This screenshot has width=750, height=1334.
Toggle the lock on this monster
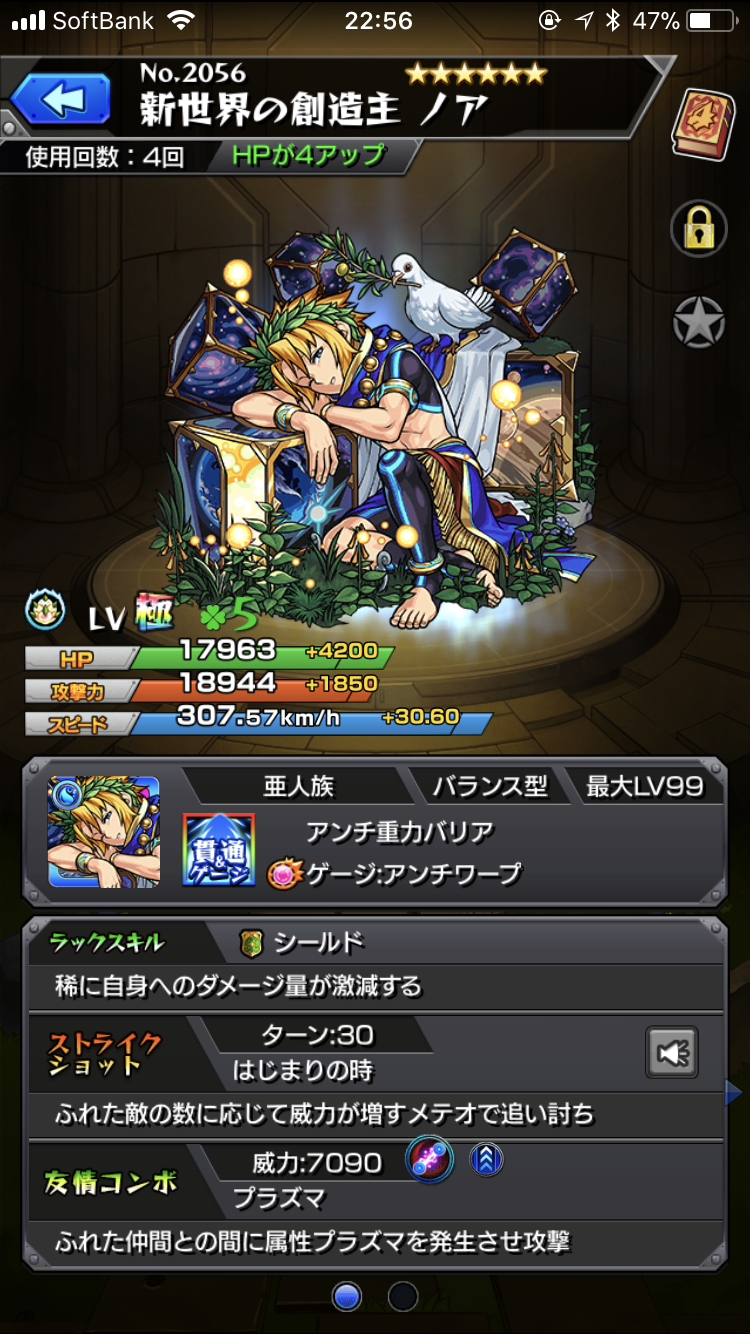coord(698,229)
